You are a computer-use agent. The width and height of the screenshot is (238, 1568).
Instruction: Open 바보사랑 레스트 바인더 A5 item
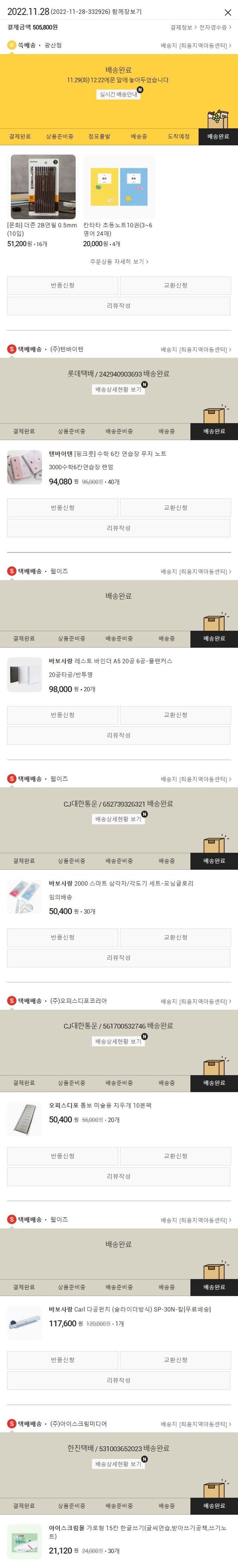pos(110,661)
